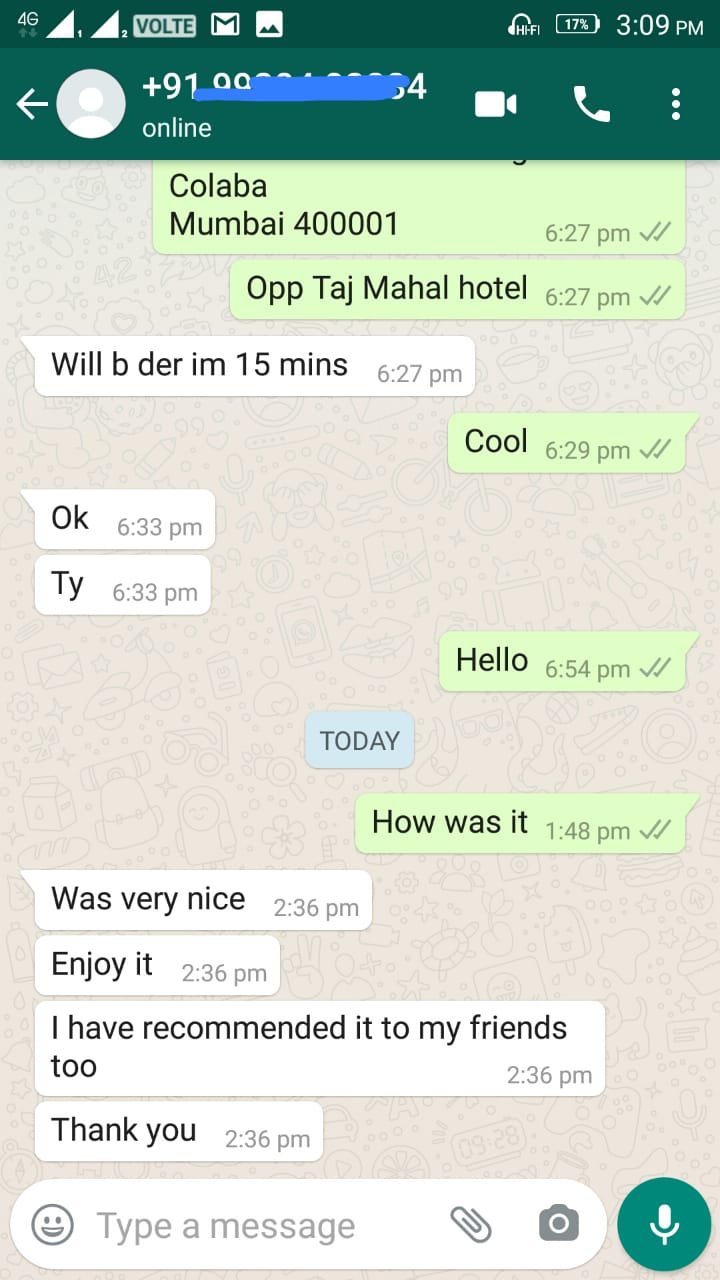Image resolution: width=720 pixels, height=1280 pixels.
Task: Attach a file with the paperclip
Action: point(471,1223)
